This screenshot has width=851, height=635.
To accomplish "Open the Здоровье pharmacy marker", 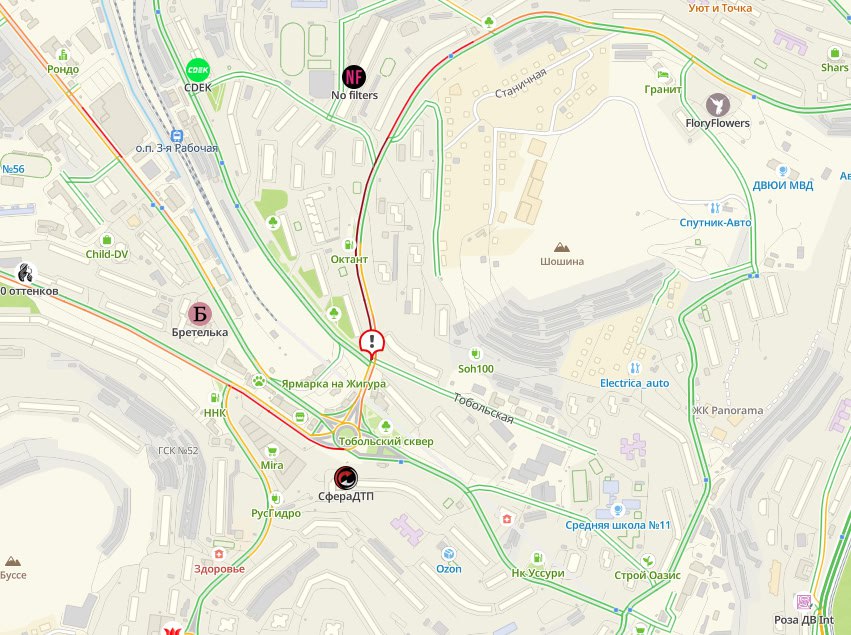I will [x=219, y=553].
